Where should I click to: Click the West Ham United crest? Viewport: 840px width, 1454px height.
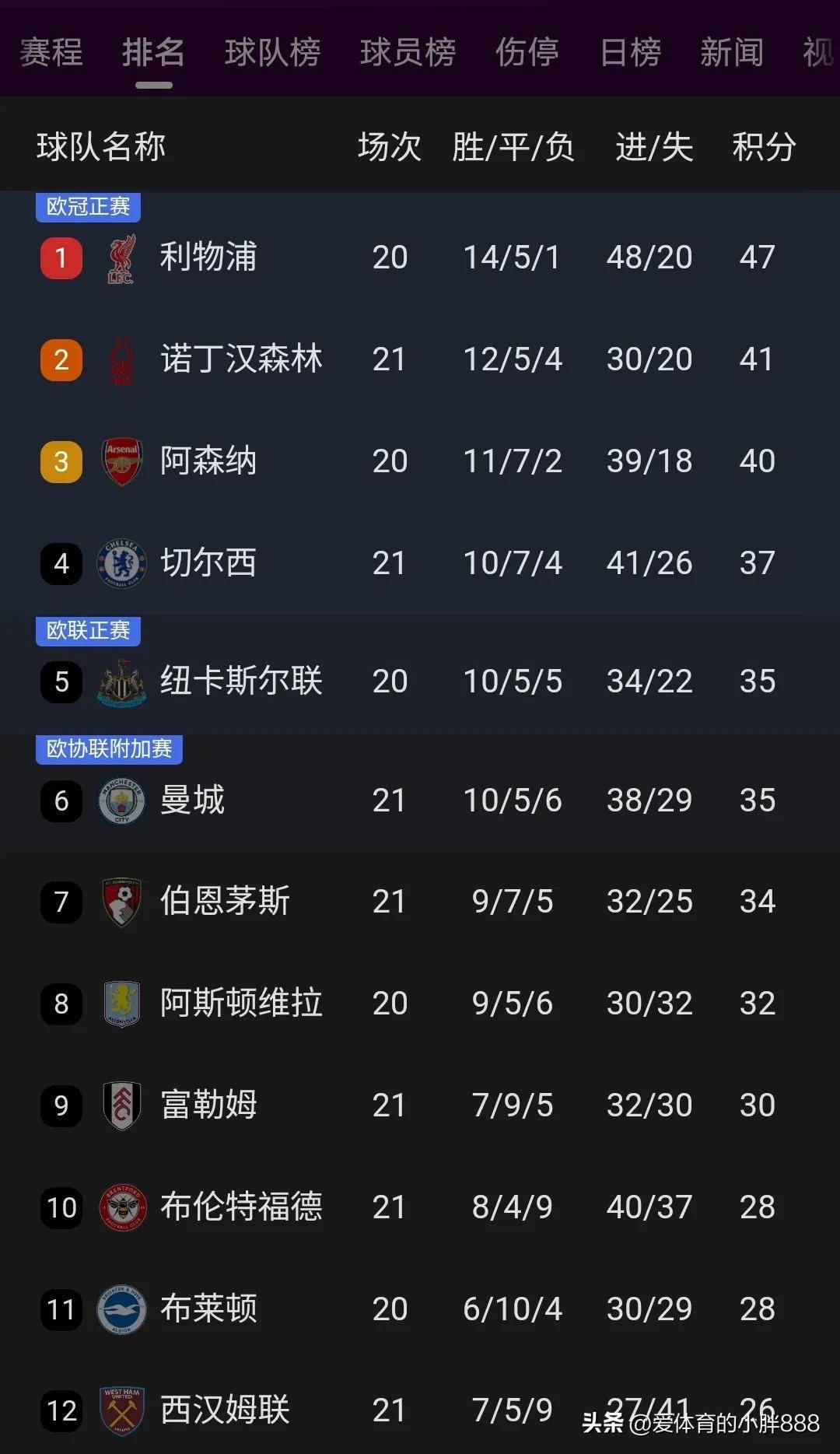[121, 1411]
